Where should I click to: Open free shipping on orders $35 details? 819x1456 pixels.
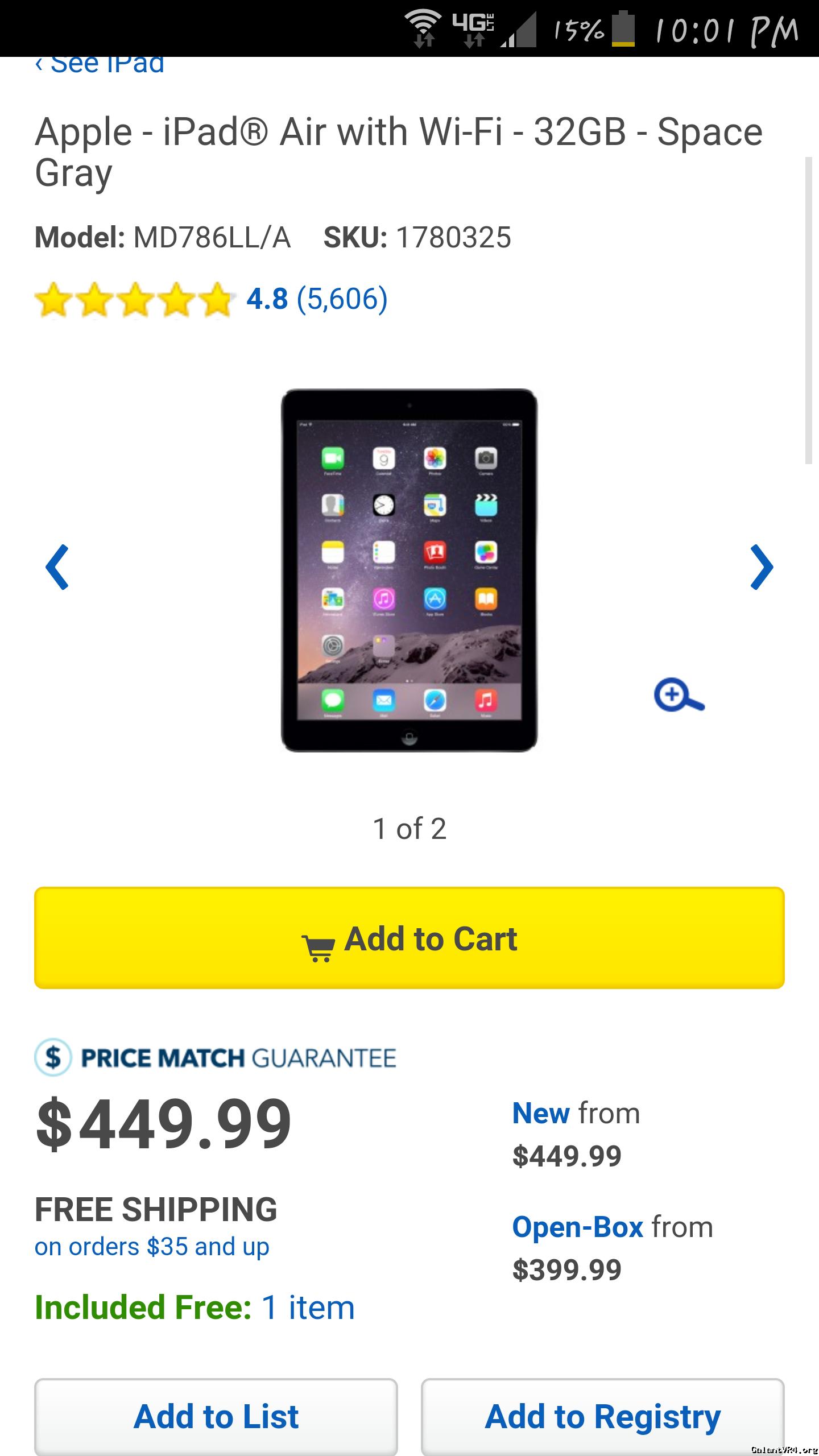(x=152, y=1247)
